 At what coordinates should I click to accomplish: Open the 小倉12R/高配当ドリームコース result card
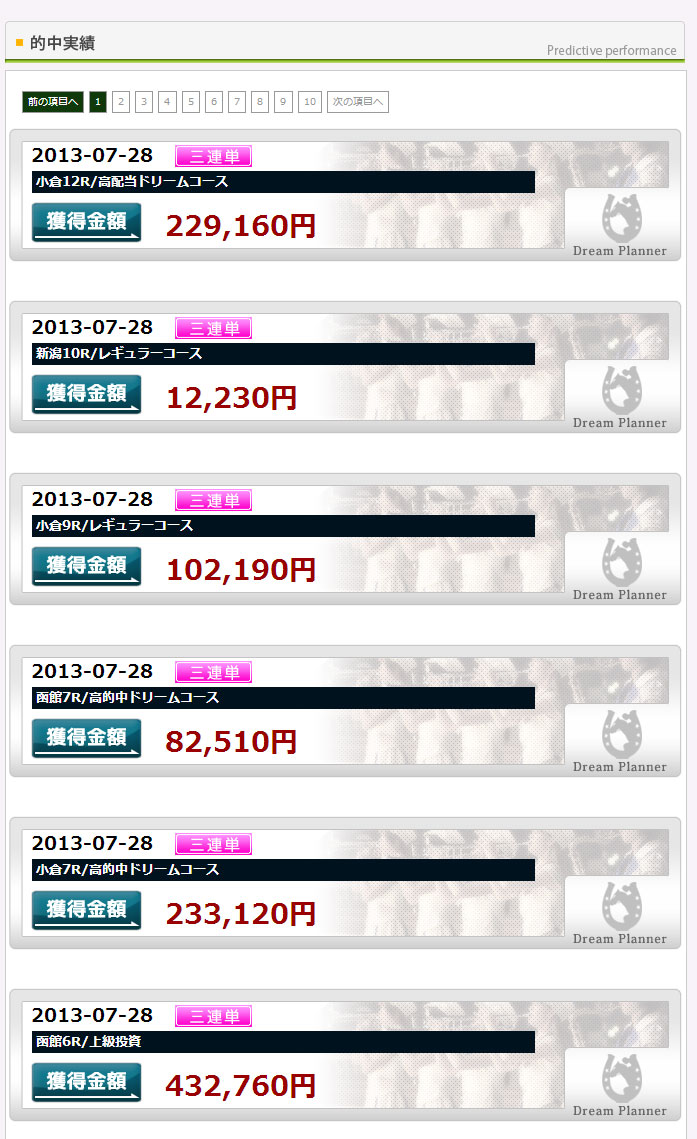pos(345,195)
